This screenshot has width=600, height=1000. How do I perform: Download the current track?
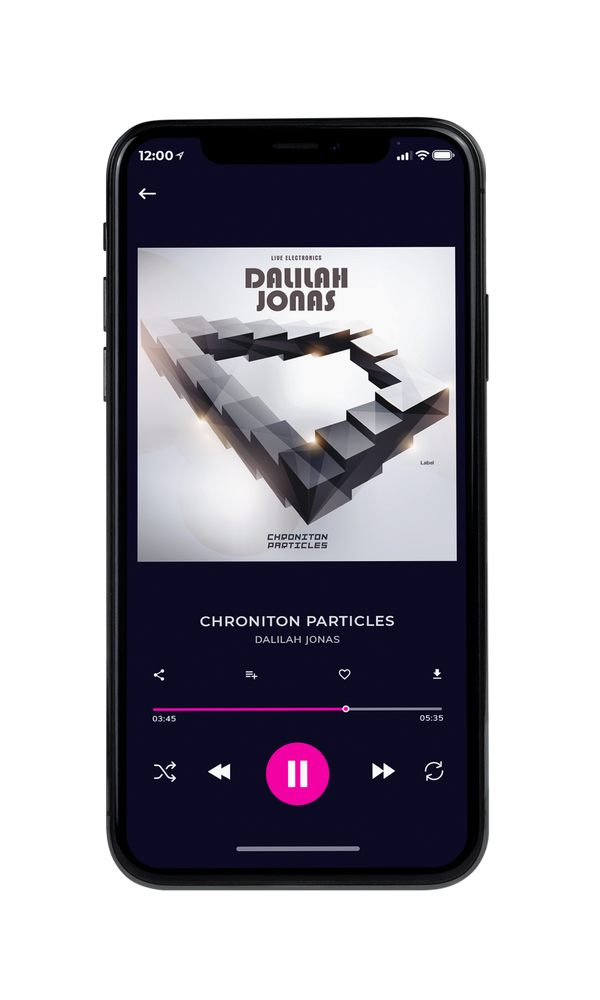(437, 674)
